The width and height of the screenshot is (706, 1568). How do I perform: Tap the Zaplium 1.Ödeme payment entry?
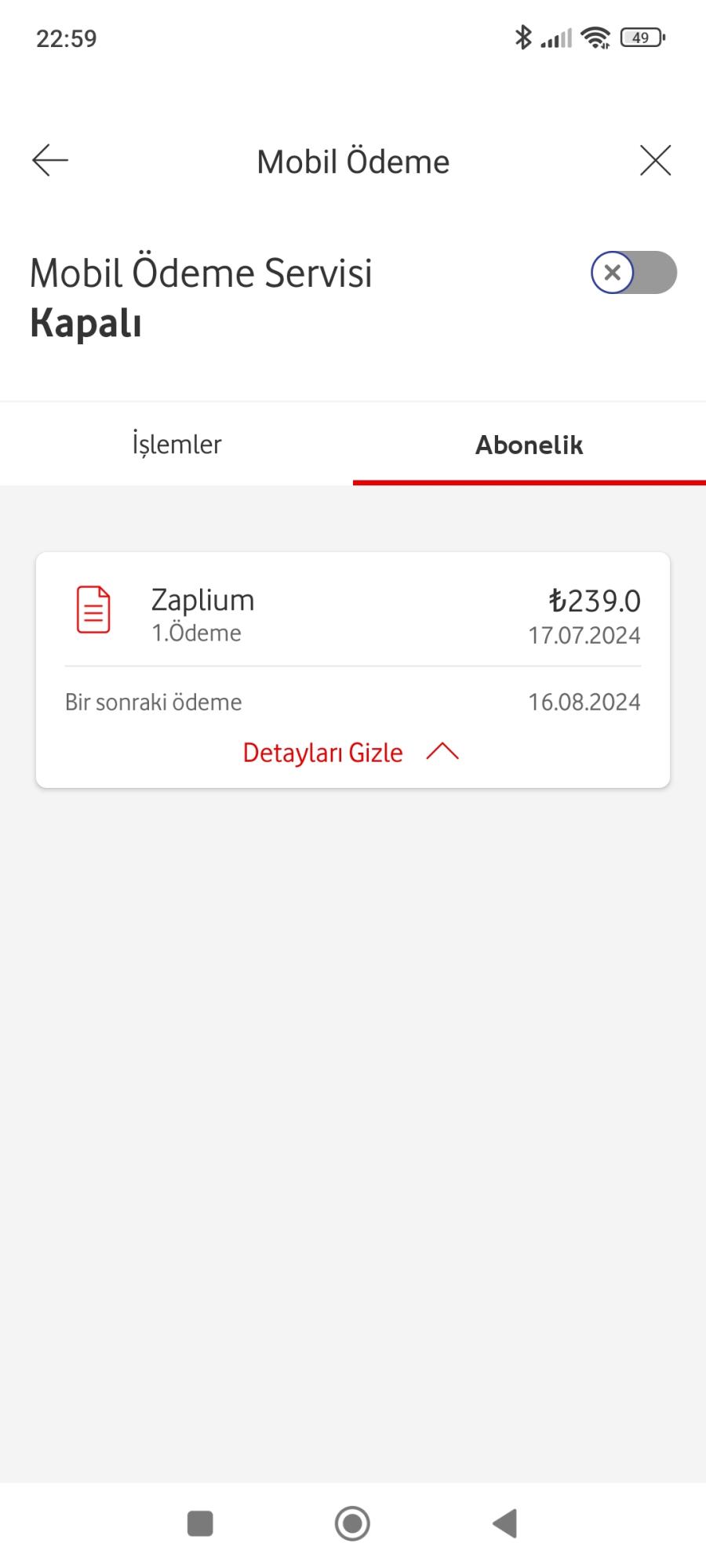[x=351, y=615]
